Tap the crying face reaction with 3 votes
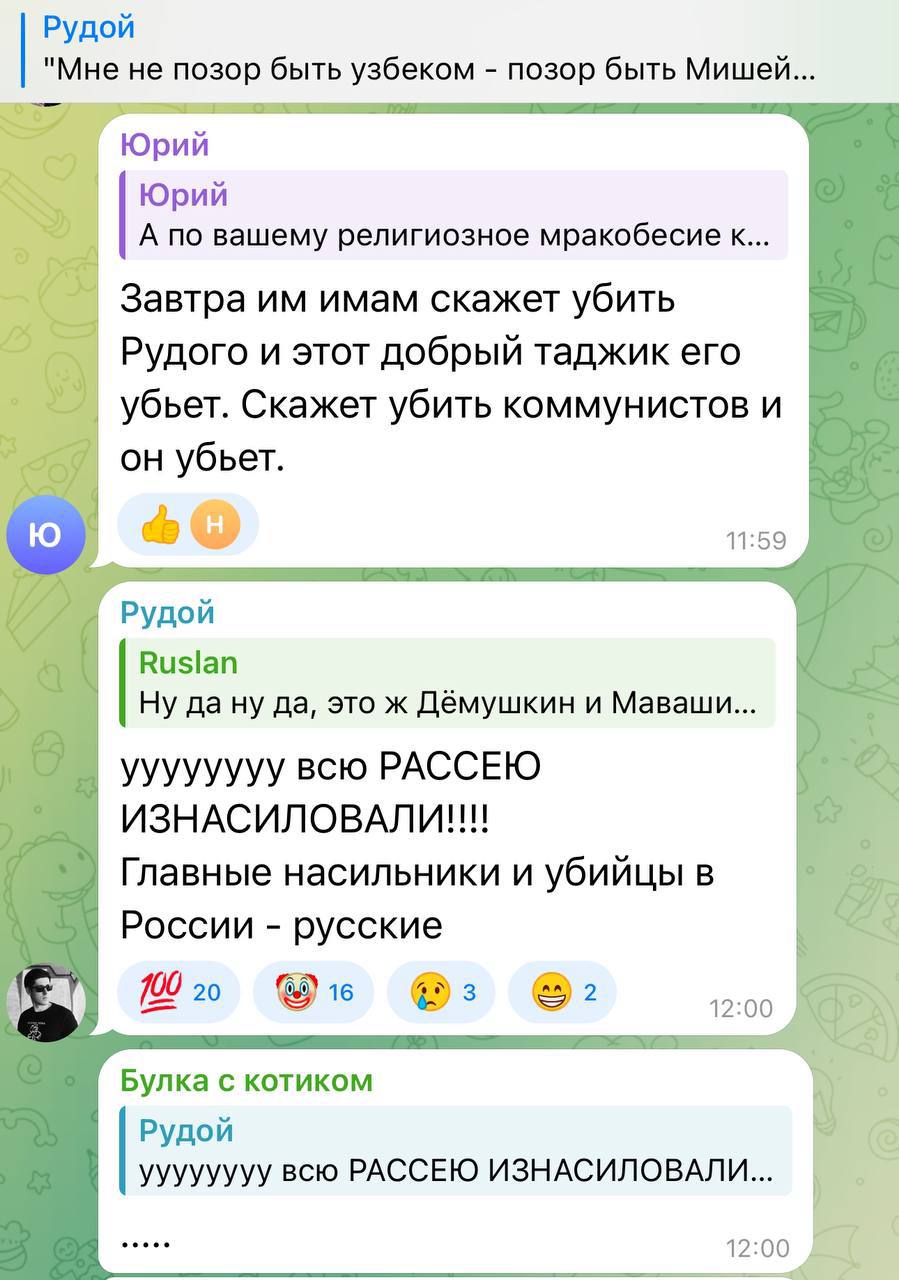Image resolution: width=899 pixels, height=1280 pixels. (x=441, y=992)
